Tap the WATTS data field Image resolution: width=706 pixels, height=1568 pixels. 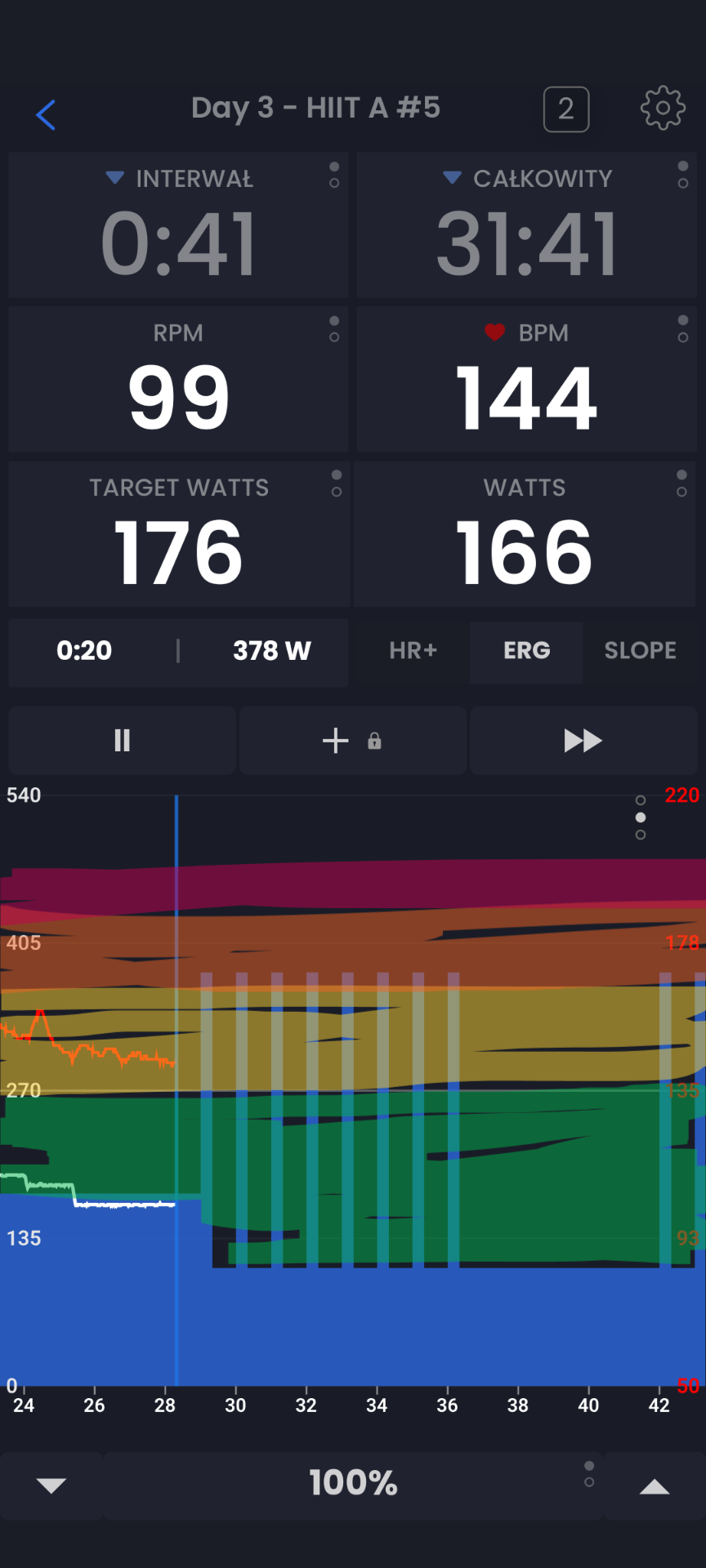pyautogui.click(x=525, y=534)
